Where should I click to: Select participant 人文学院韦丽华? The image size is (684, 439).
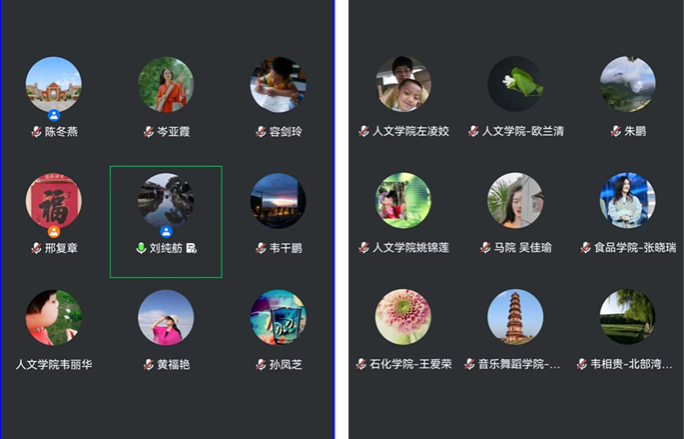click(54, 318)
